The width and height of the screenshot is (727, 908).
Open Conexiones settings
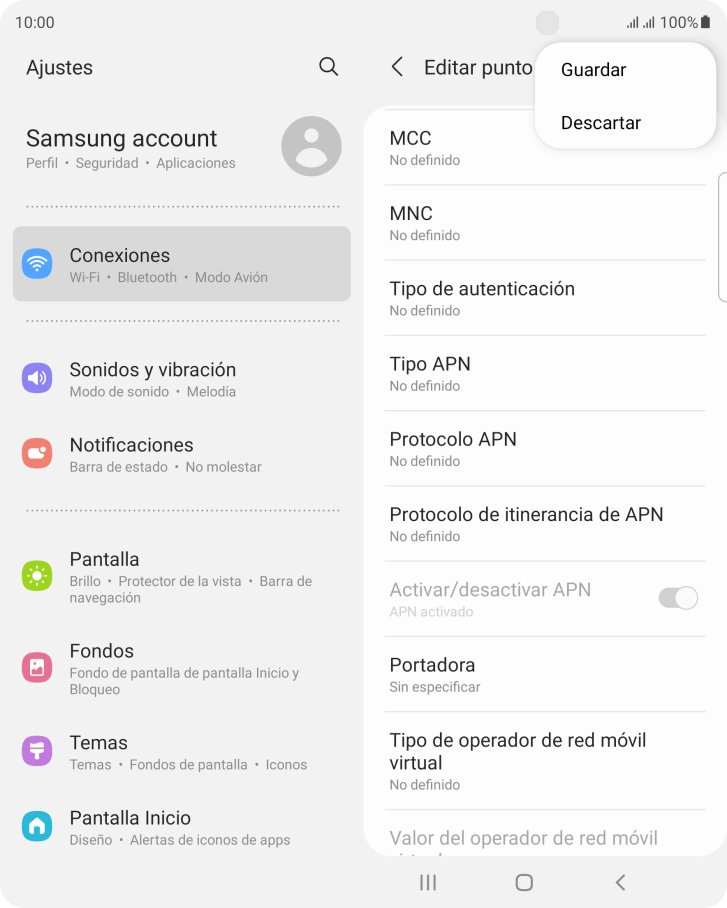[x=181, y=264]
